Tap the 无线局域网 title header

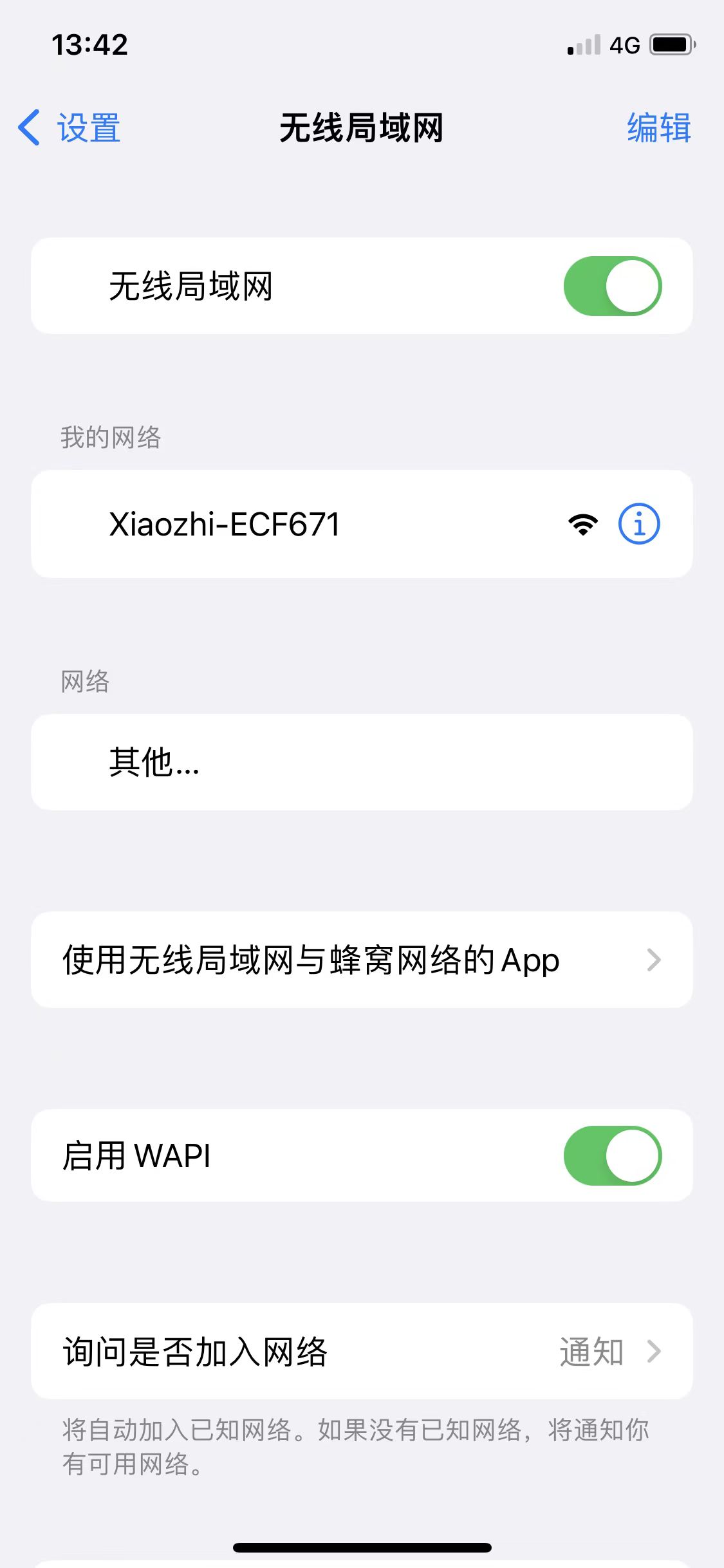(362, 127)
